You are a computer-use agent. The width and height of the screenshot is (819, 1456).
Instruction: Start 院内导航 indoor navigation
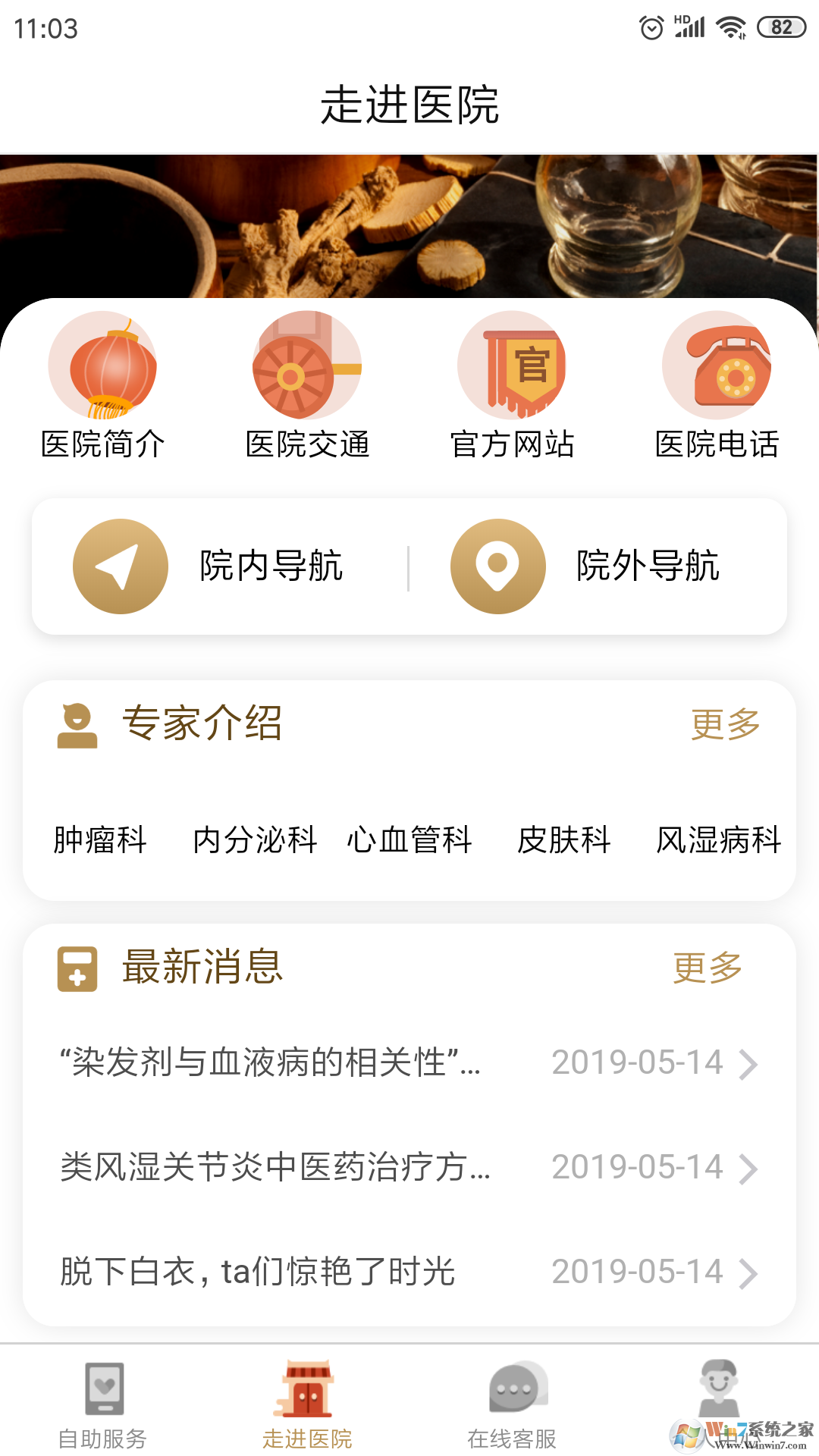(220, 566)
